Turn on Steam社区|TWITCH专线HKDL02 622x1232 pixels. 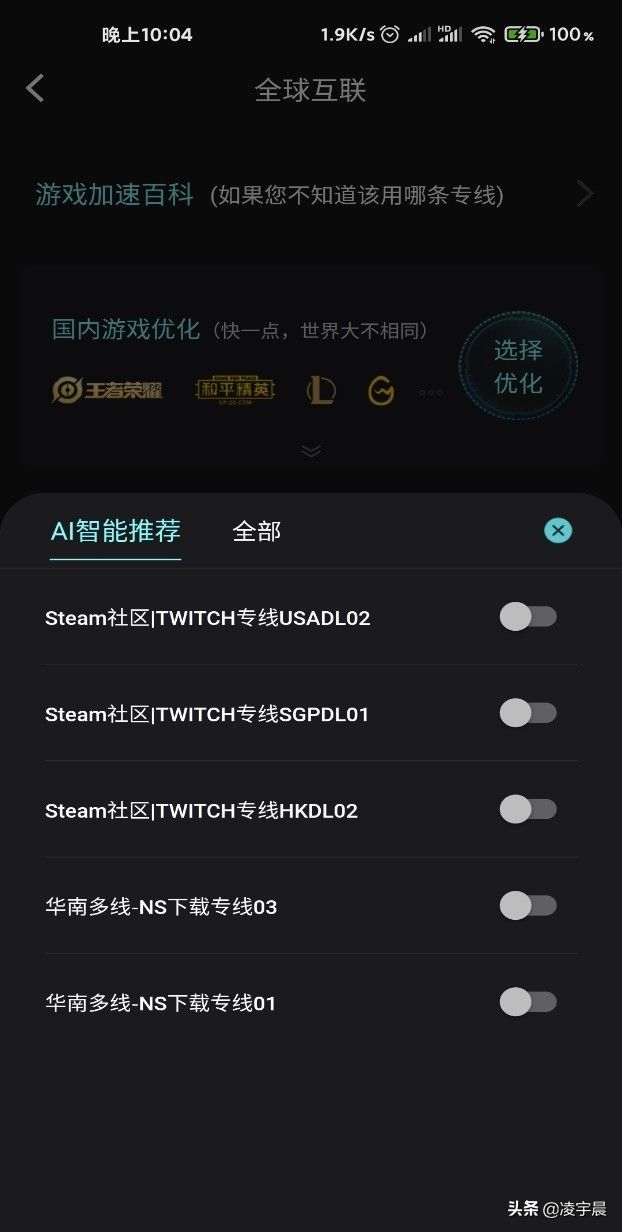click(528, 809)
